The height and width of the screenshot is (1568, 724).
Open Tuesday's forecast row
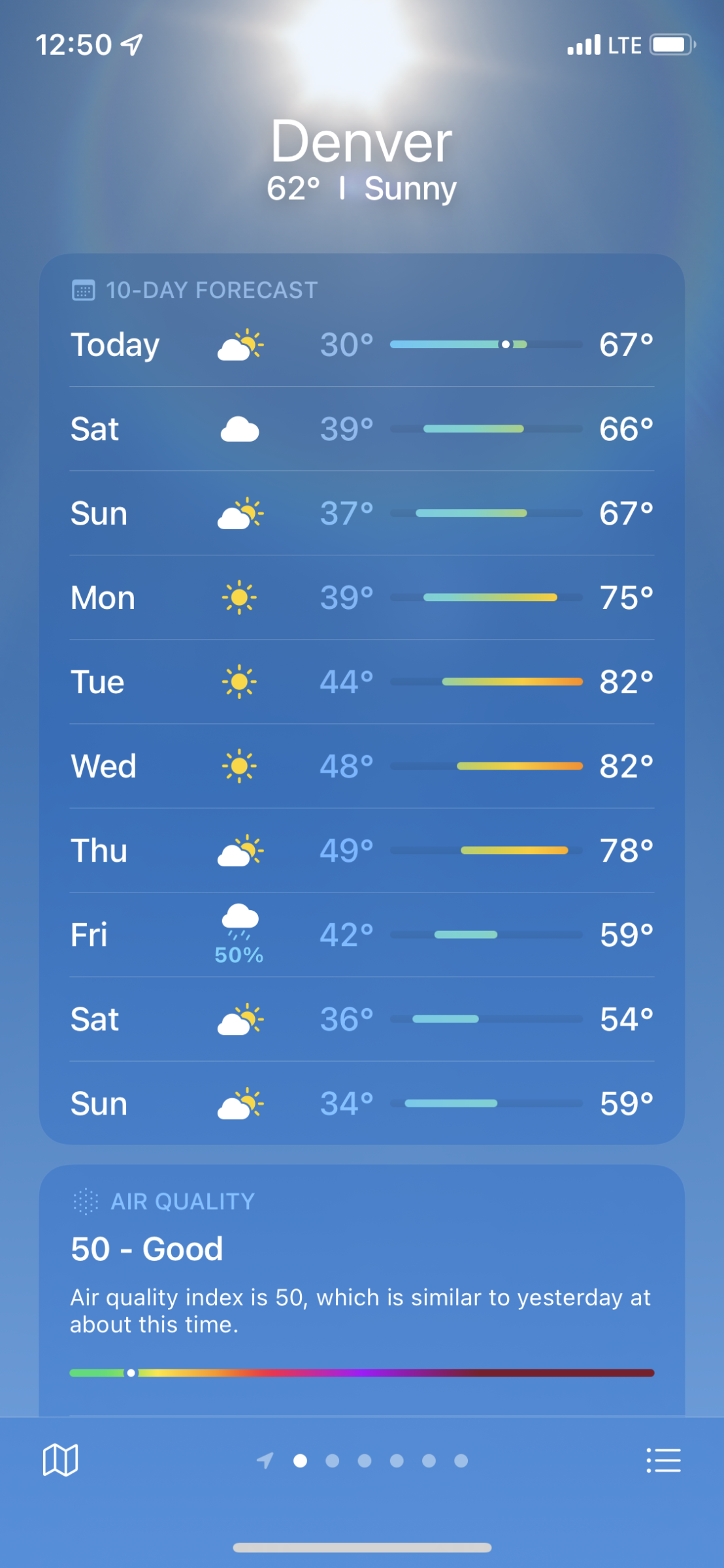coord(361,682)
